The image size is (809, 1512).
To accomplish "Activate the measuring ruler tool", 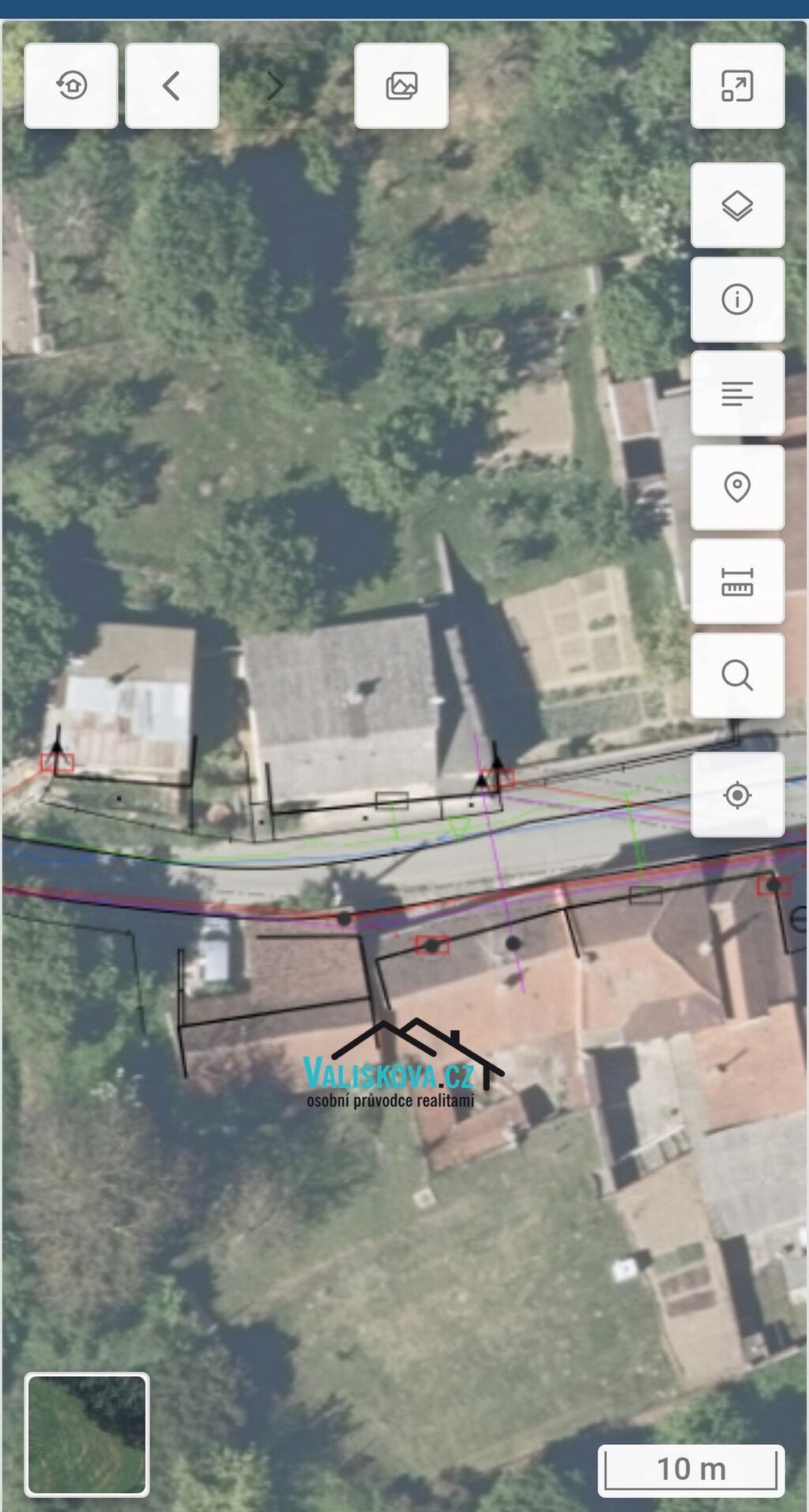I will pyautogui.click(x=737, y=581).
